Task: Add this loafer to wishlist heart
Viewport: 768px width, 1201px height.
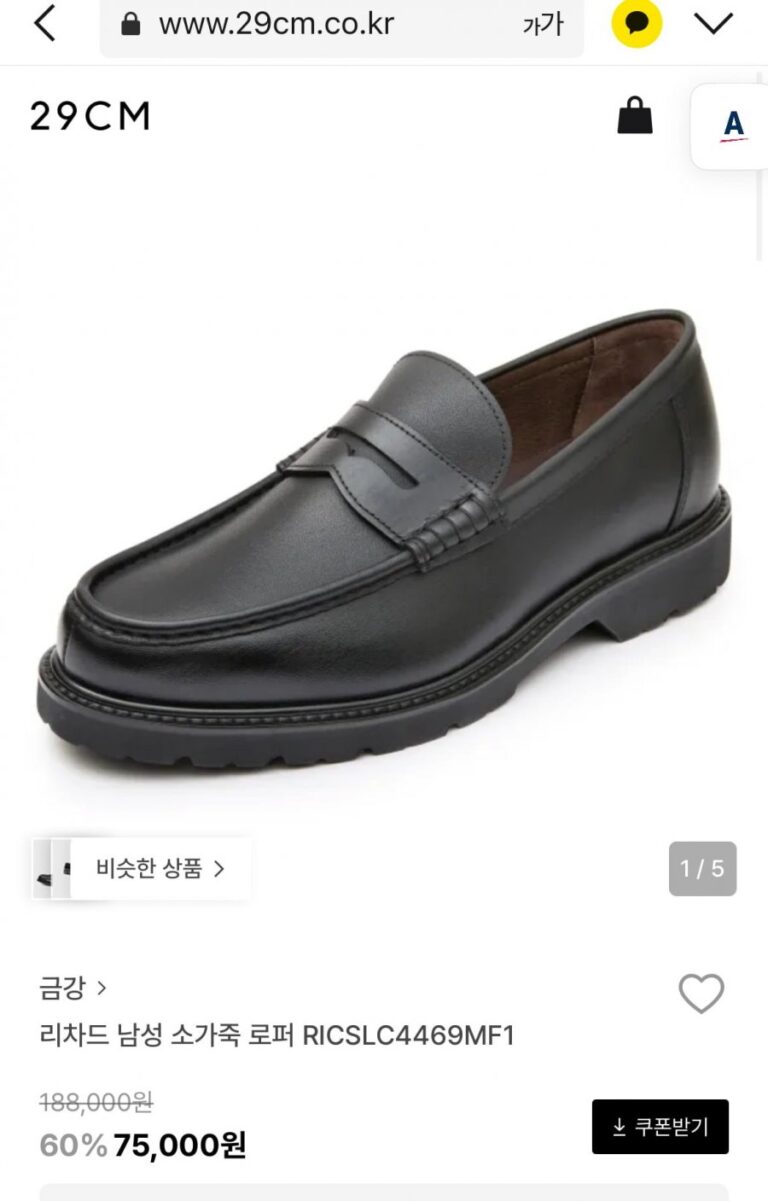Action: pyautogui.click(x=701, y=993)
